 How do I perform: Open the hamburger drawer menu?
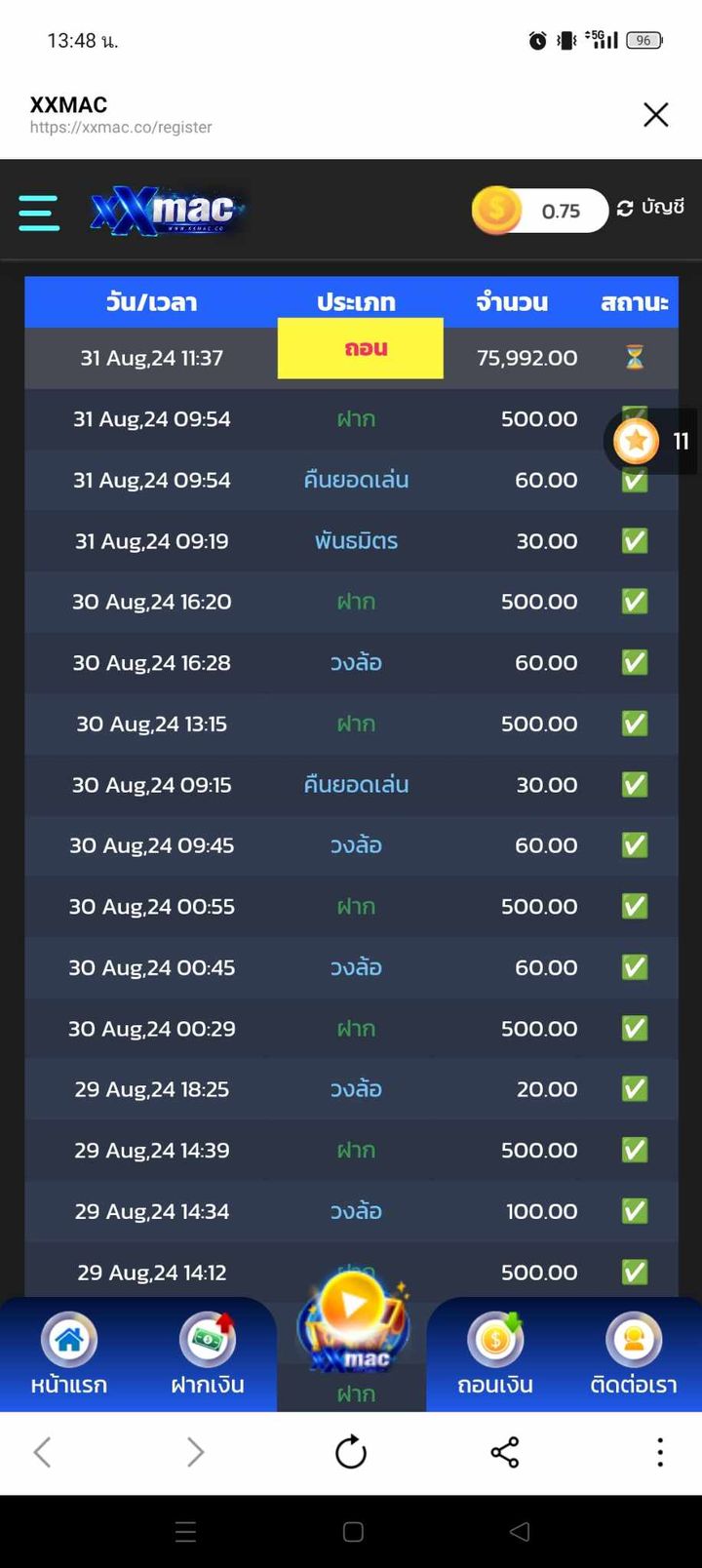click(x=39, y=212)
